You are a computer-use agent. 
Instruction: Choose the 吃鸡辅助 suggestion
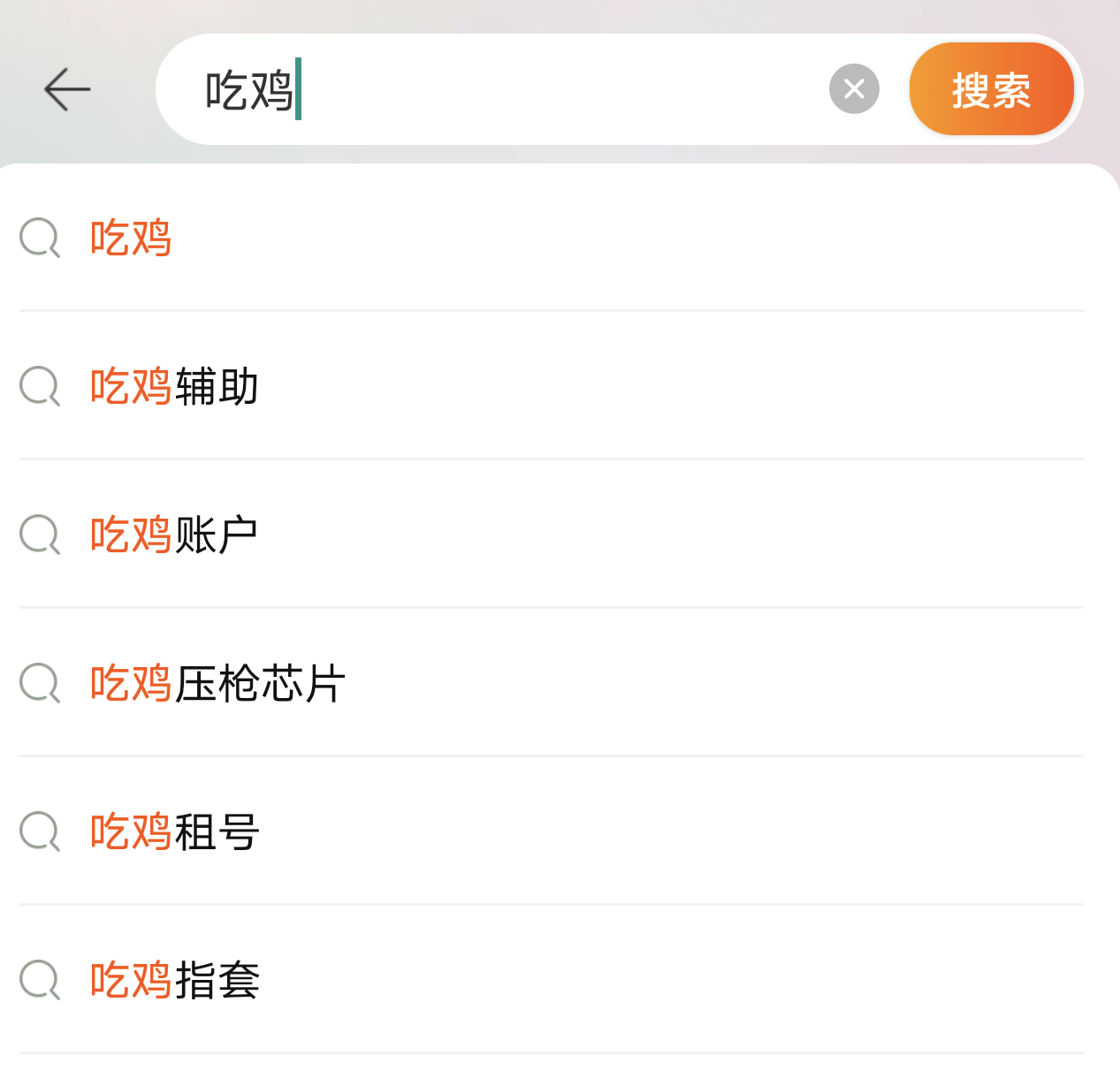[174, 386]
